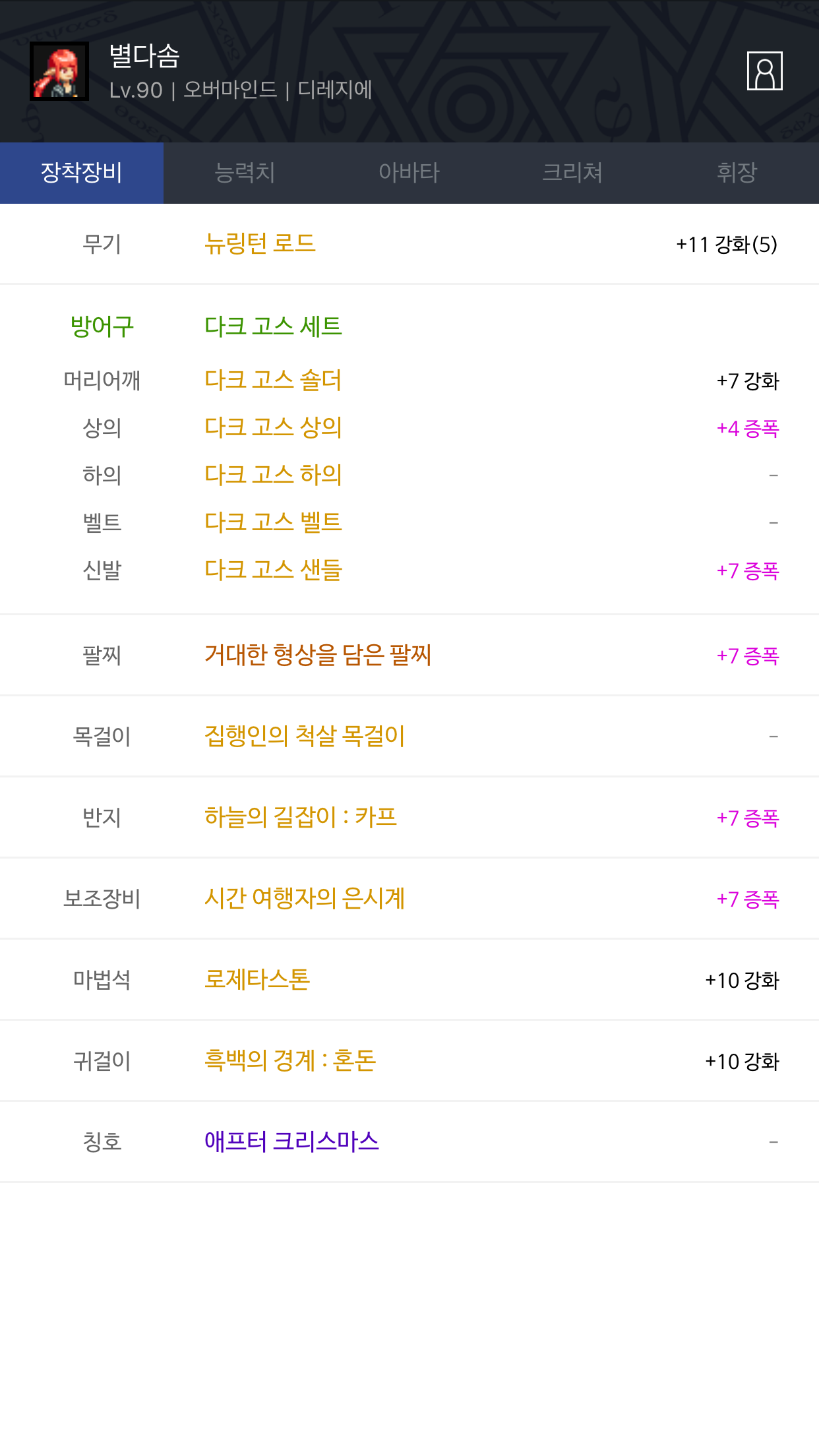
Task: View 다크 고스 샌들 shoes item
Action: (273, 570)
